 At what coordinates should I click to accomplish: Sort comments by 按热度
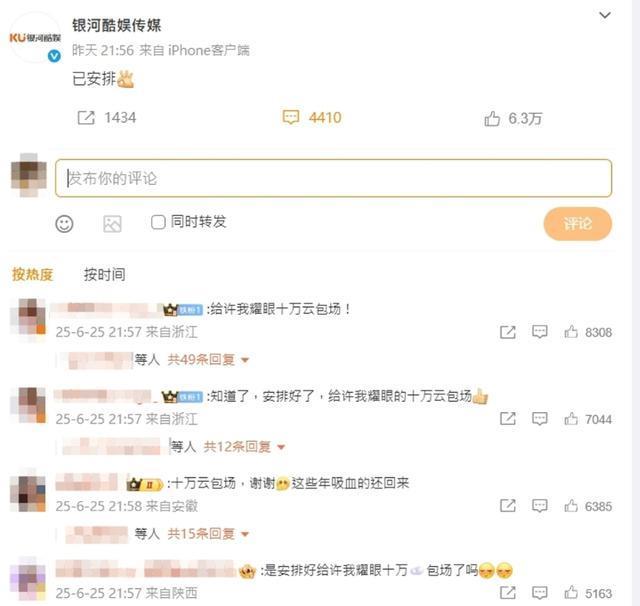32,274
